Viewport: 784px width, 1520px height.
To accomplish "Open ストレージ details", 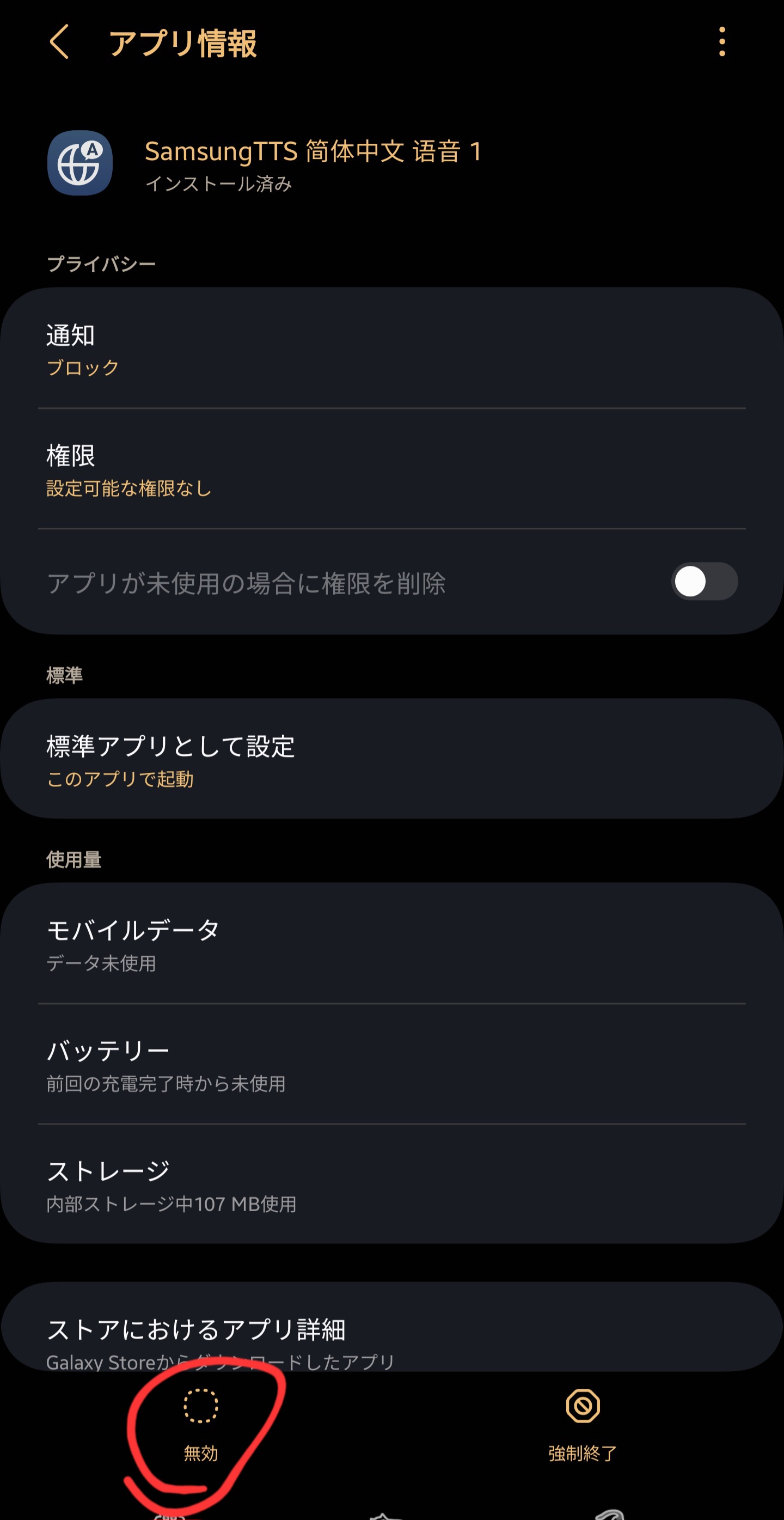I will click(x=391, y=1185).
